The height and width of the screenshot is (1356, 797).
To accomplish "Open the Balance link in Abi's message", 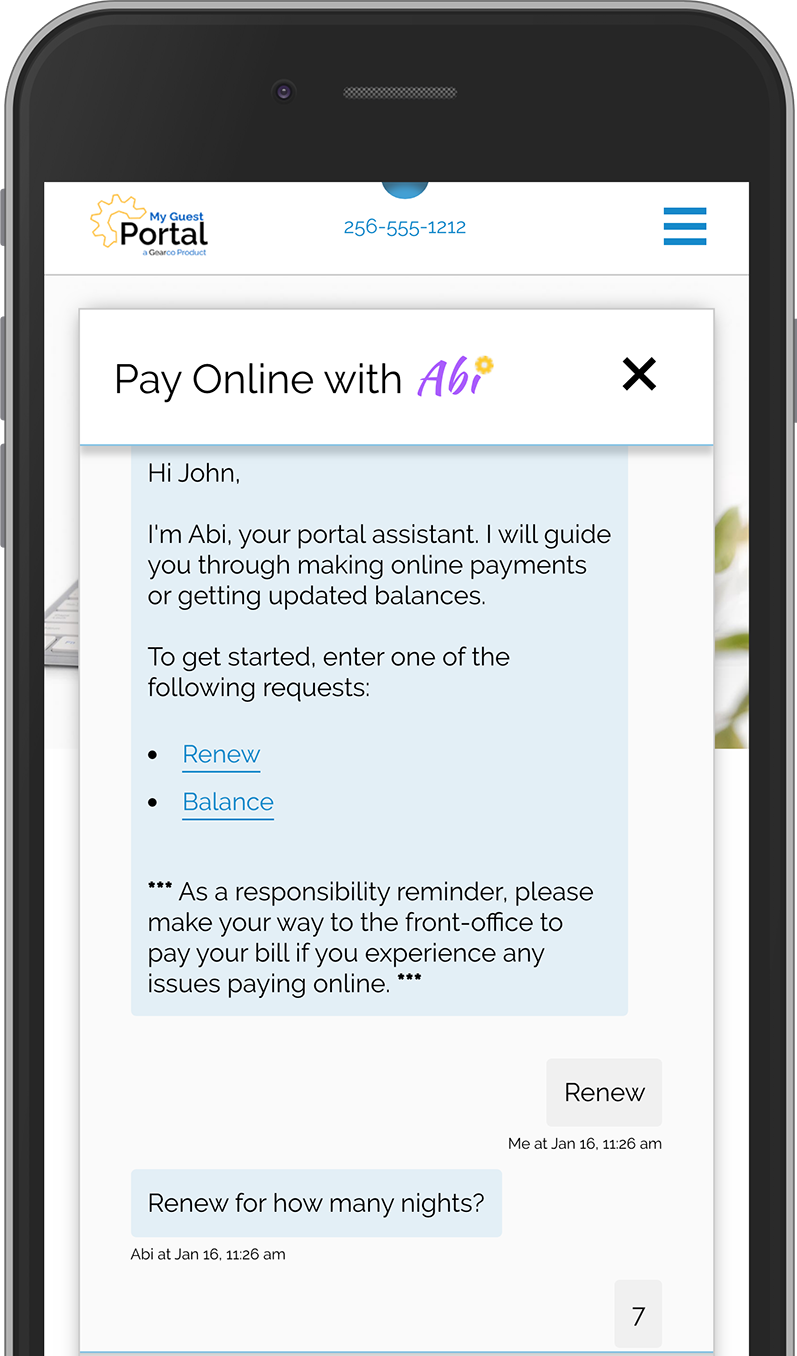I will [227, 801].
